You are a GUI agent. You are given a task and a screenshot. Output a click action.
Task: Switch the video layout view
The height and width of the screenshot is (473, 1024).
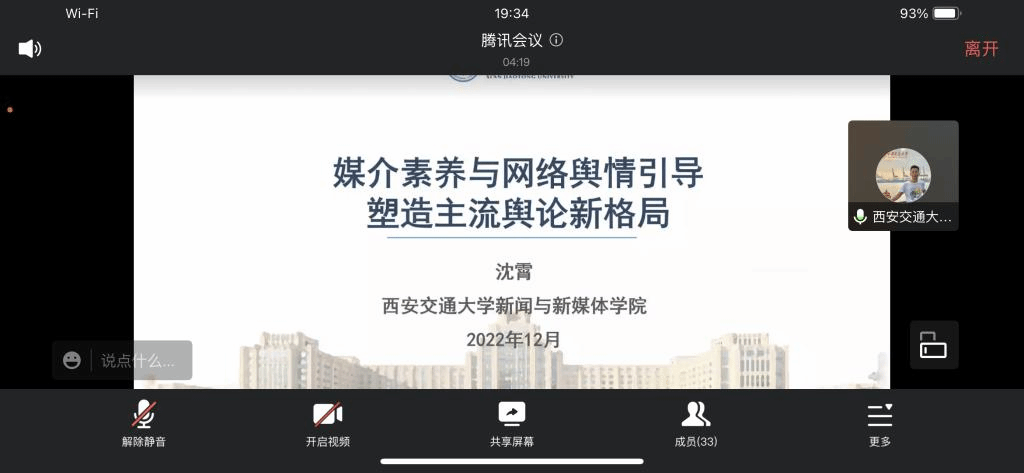pyautogui.click(x=933, y=345)
